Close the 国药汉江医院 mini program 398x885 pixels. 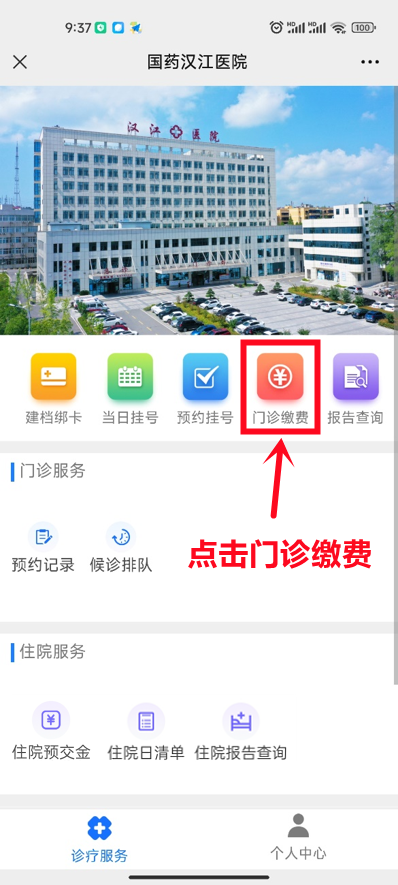tap(20, 62)
